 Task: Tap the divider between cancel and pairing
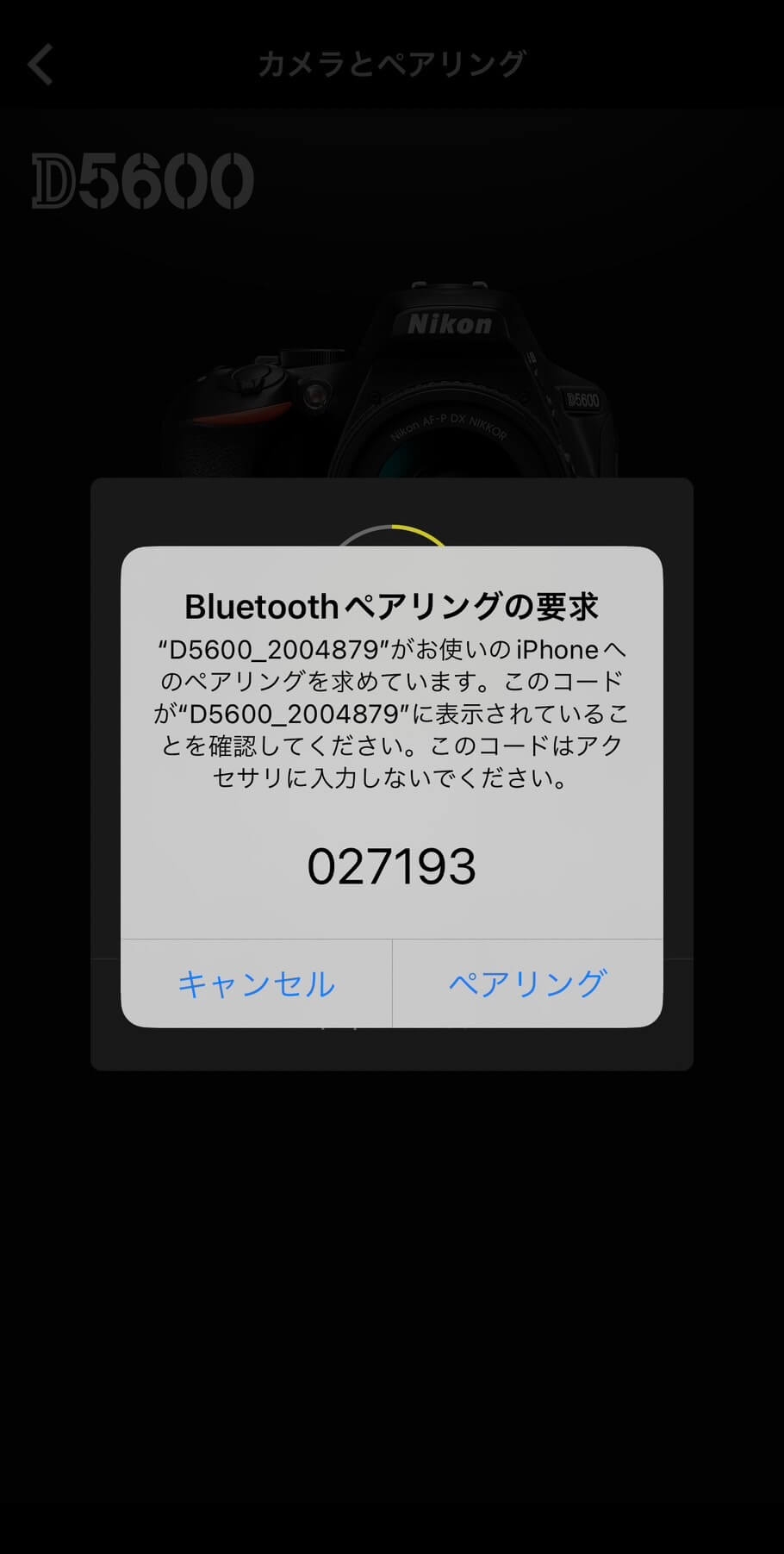click(x=392, y=983)
